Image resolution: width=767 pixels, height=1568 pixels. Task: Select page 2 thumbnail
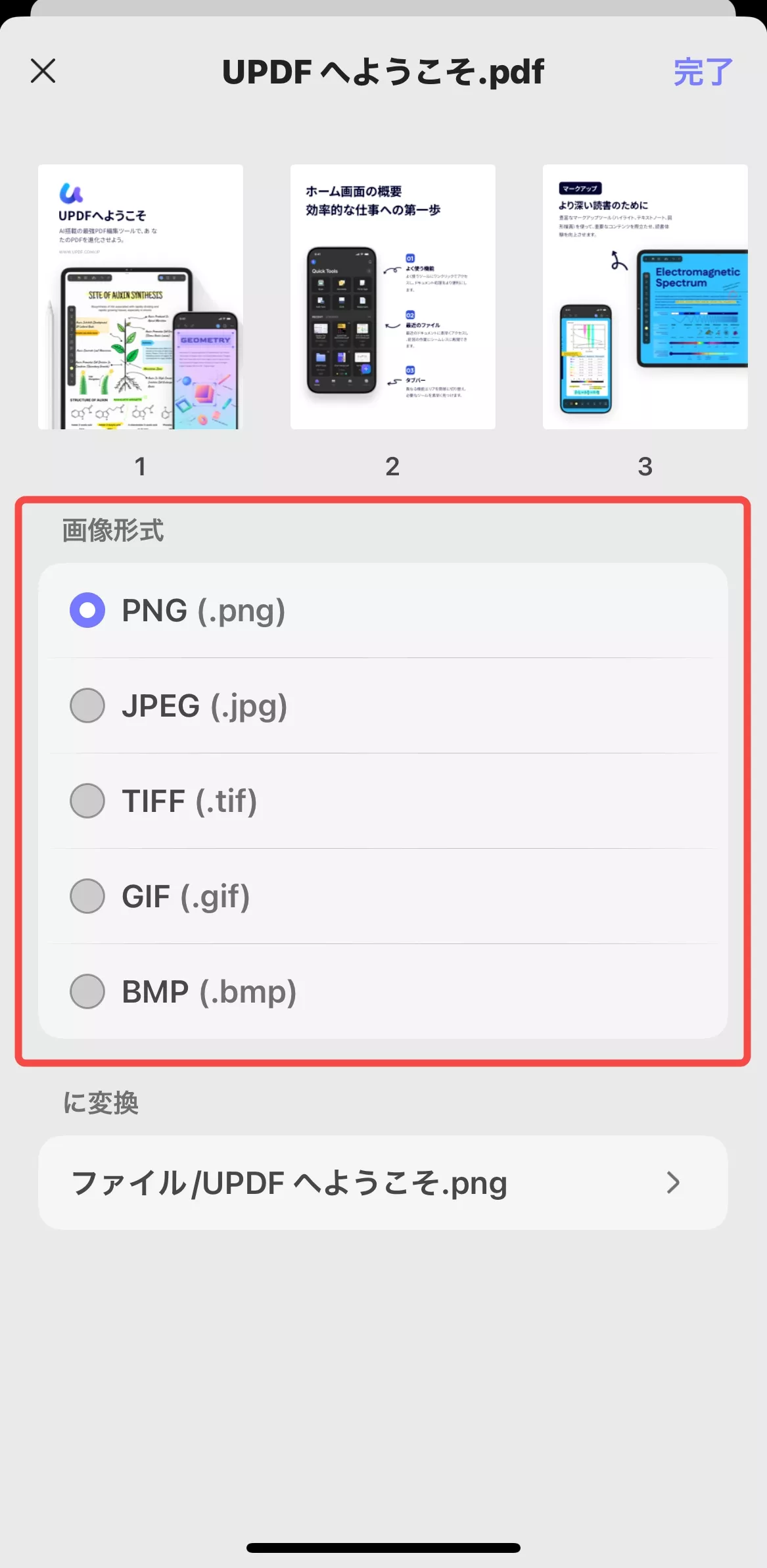pyautogui.click(x=392, y=297)
